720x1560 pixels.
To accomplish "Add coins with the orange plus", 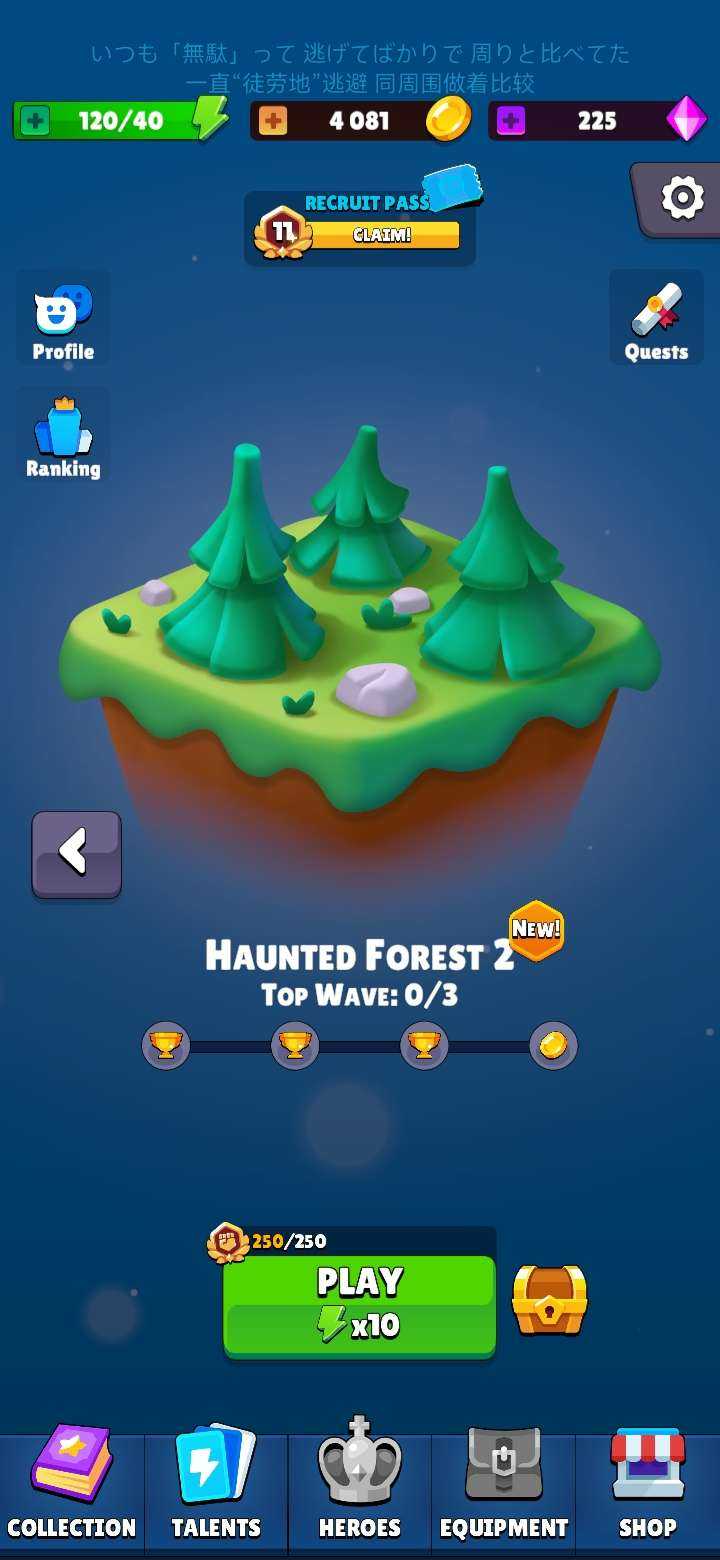I will [272, 121].
